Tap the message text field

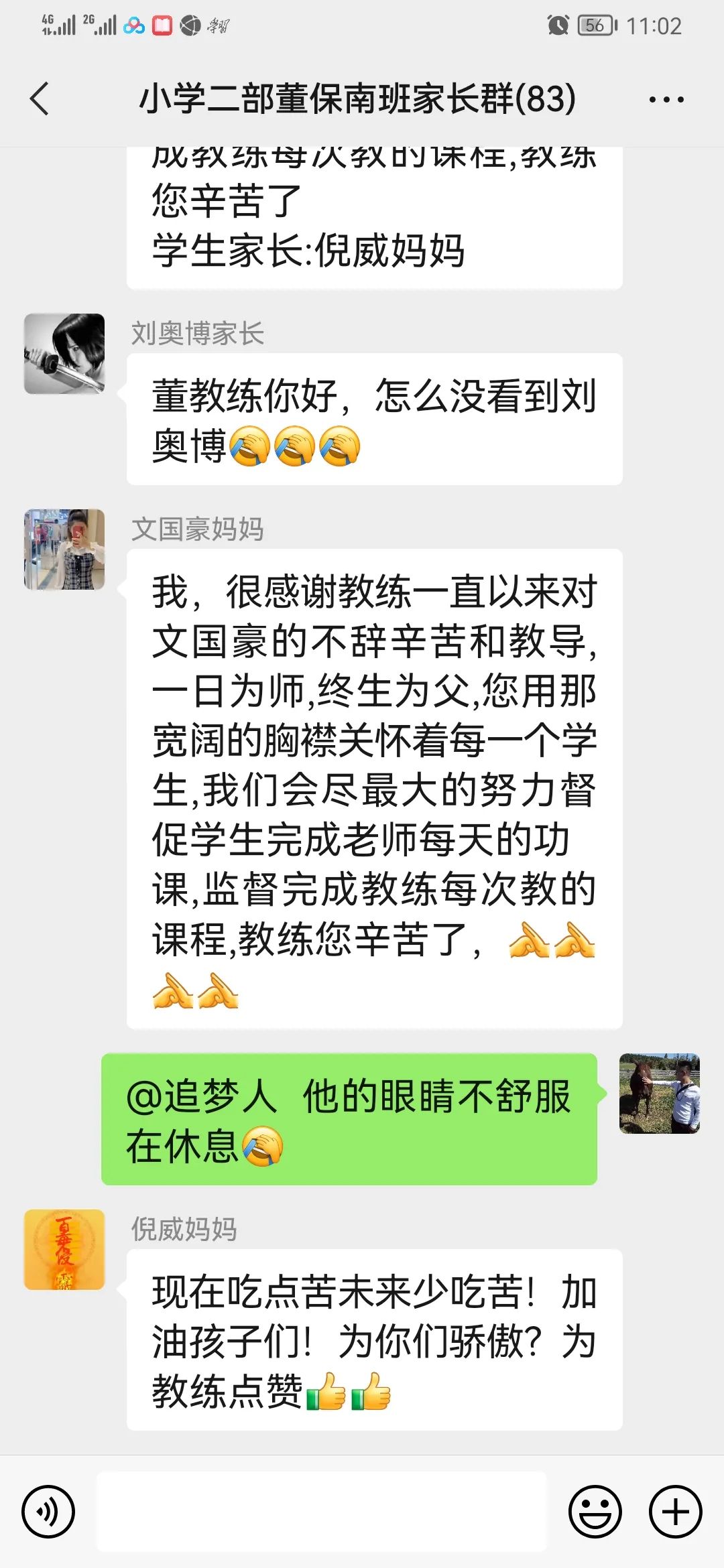322,1512
